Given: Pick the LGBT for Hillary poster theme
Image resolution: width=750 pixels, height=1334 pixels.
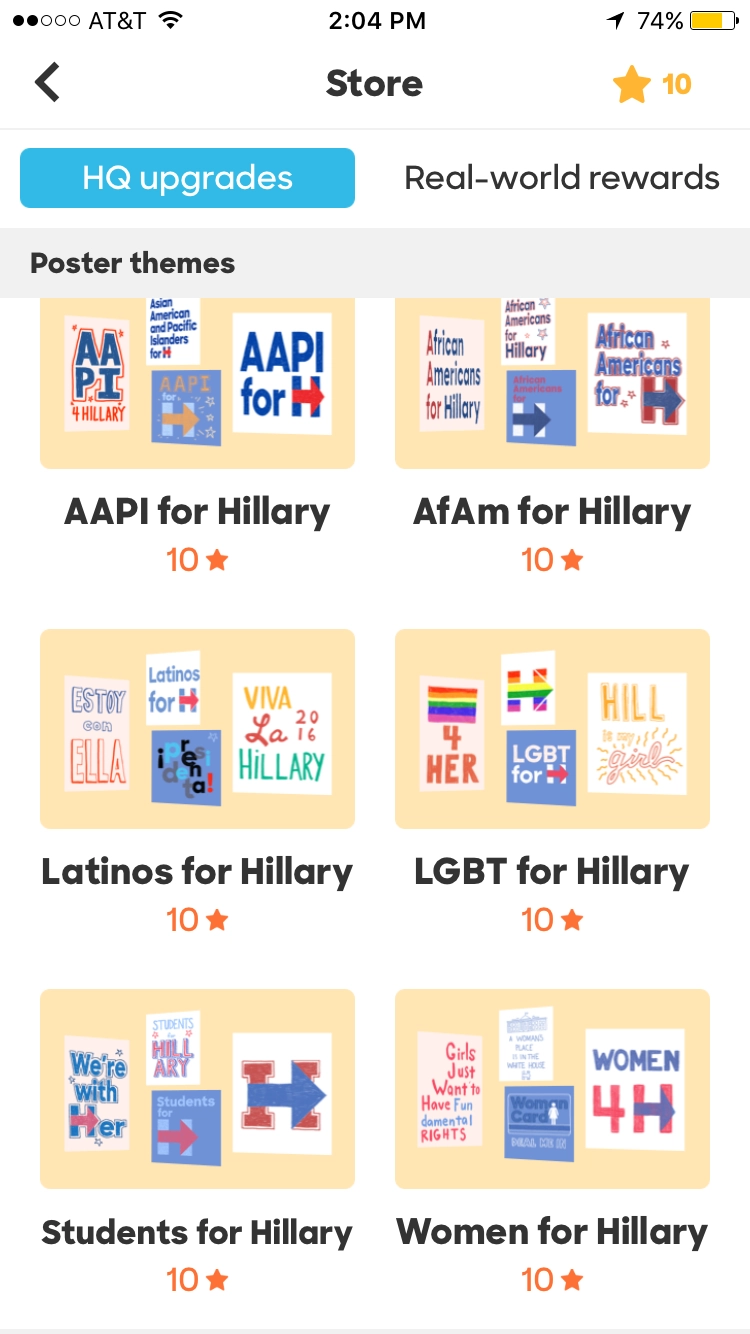Looking at the screenshot, I should pyautogui.click(x=552, y=728).
